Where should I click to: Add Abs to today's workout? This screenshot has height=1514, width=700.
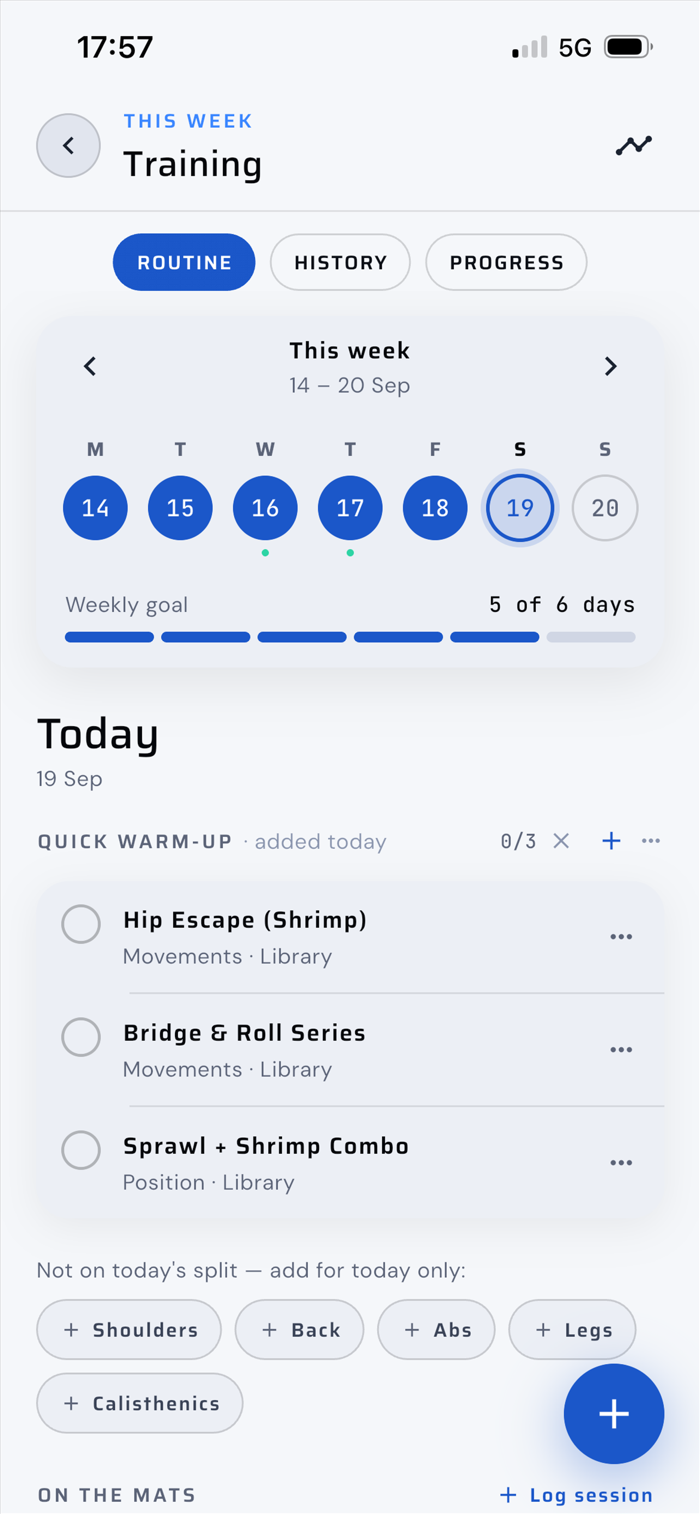pyautogui.click(x=436, y=1330)
